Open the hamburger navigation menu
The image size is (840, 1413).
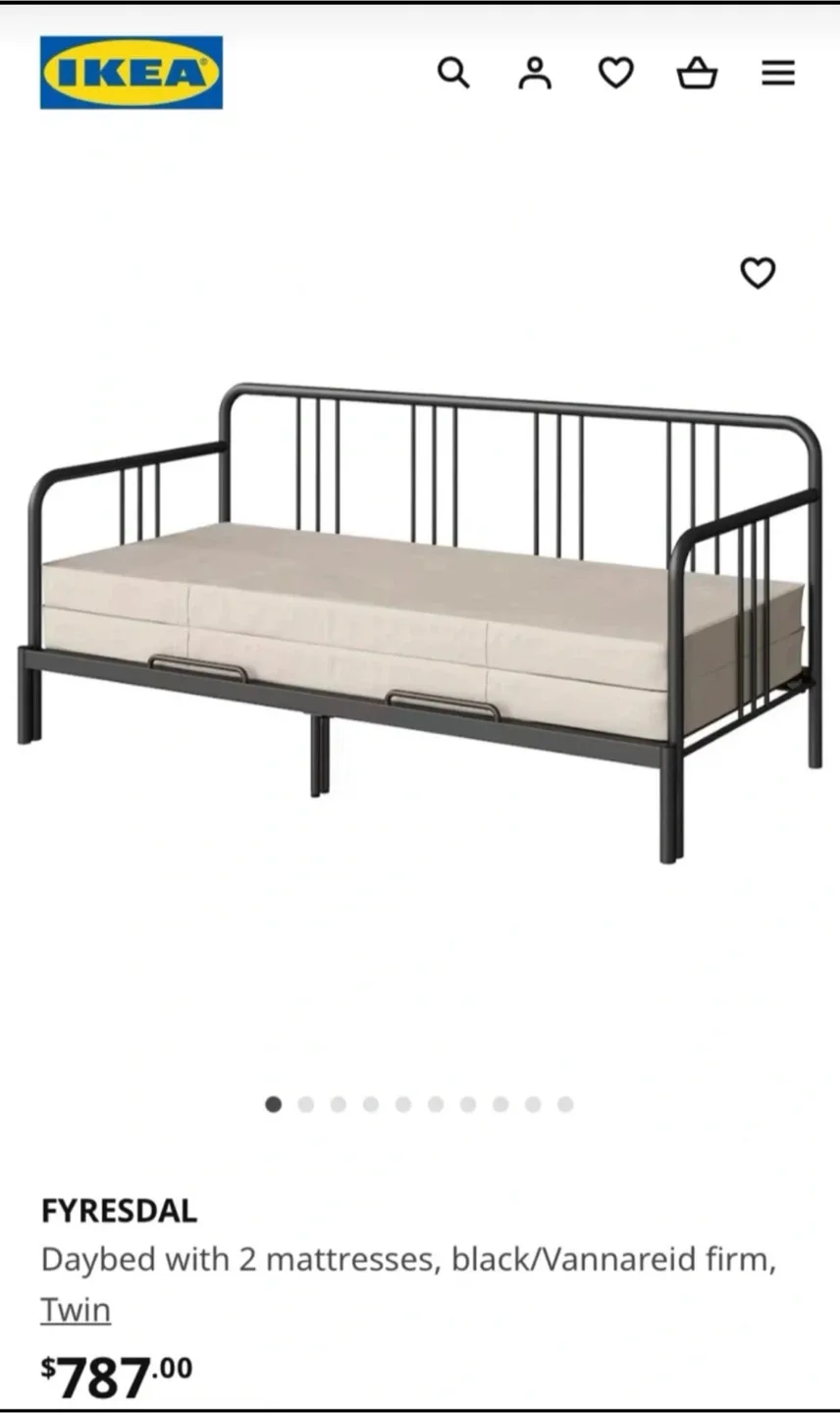tap(778, 73)
